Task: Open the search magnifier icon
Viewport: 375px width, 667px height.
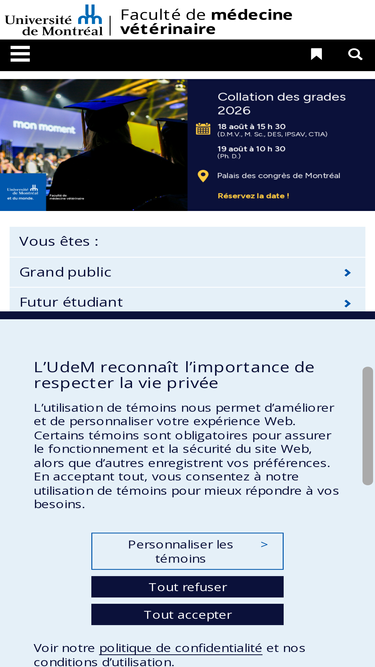Action: 355,54
